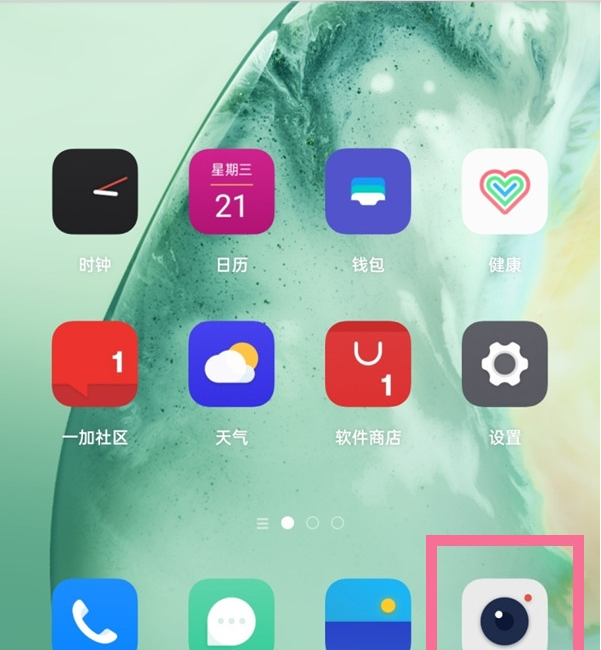
Task: Open 设置 settings
Action: click(x=504, y=364)
